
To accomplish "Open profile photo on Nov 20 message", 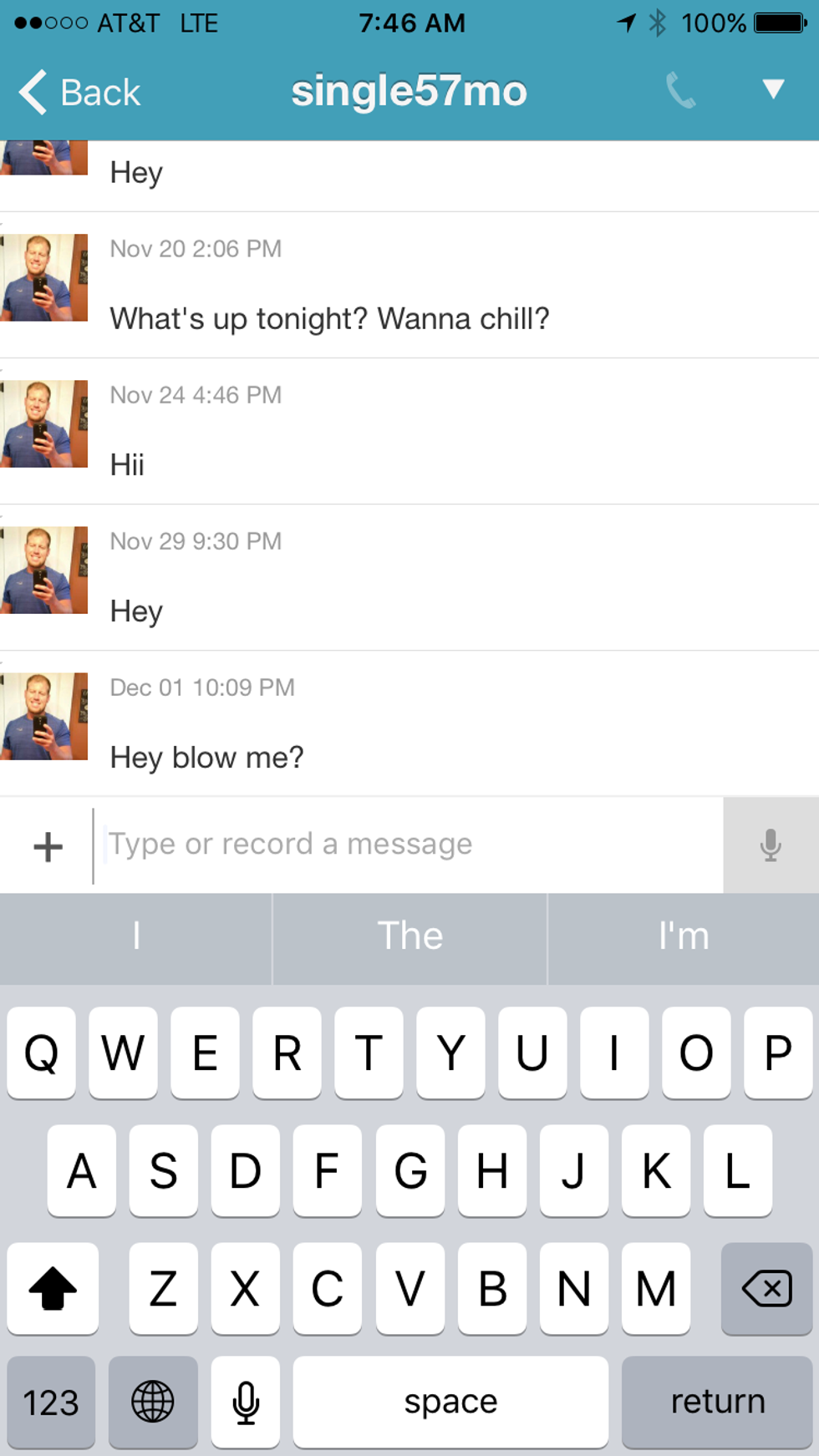I will [x=44, y=278].
